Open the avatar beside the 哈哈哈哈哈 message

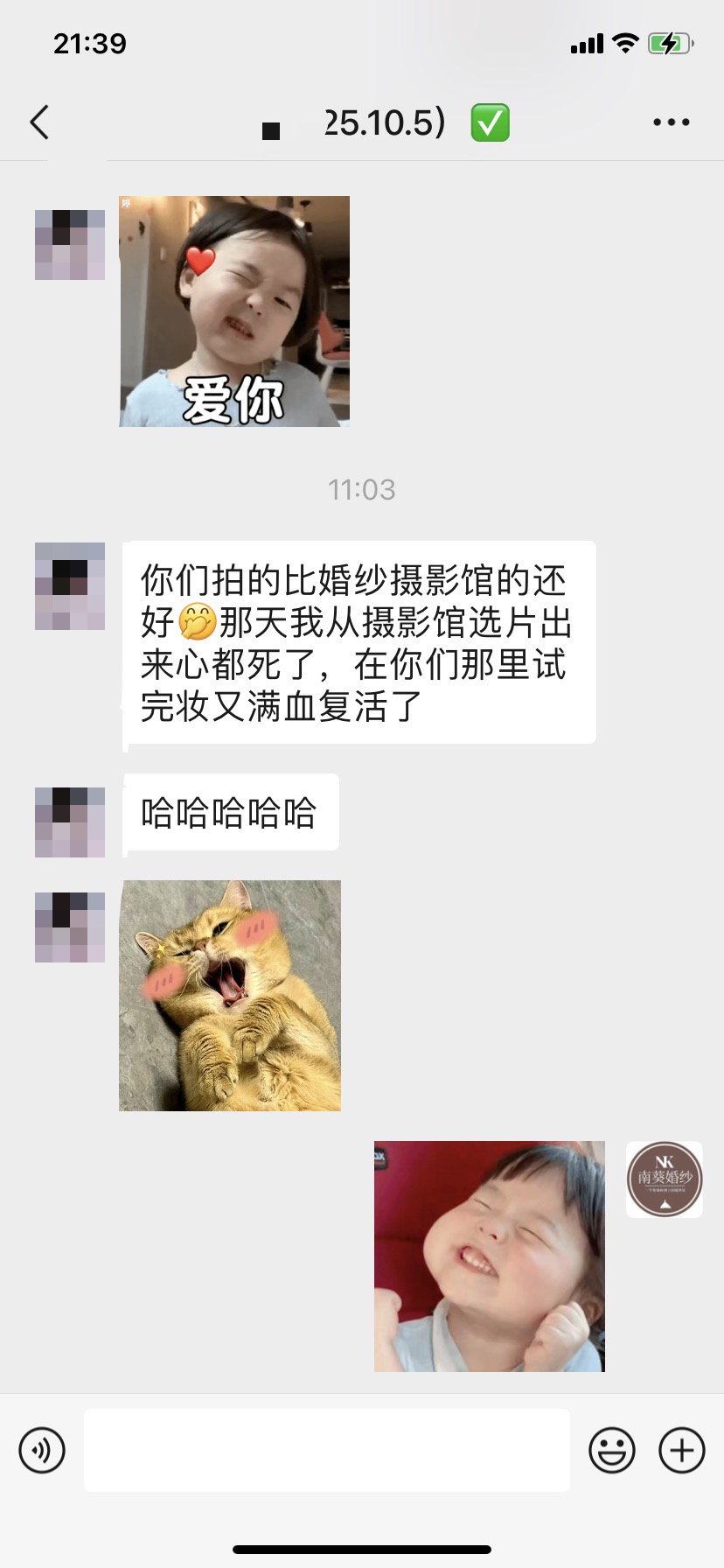pyautogui.click(x=70, y=822)
